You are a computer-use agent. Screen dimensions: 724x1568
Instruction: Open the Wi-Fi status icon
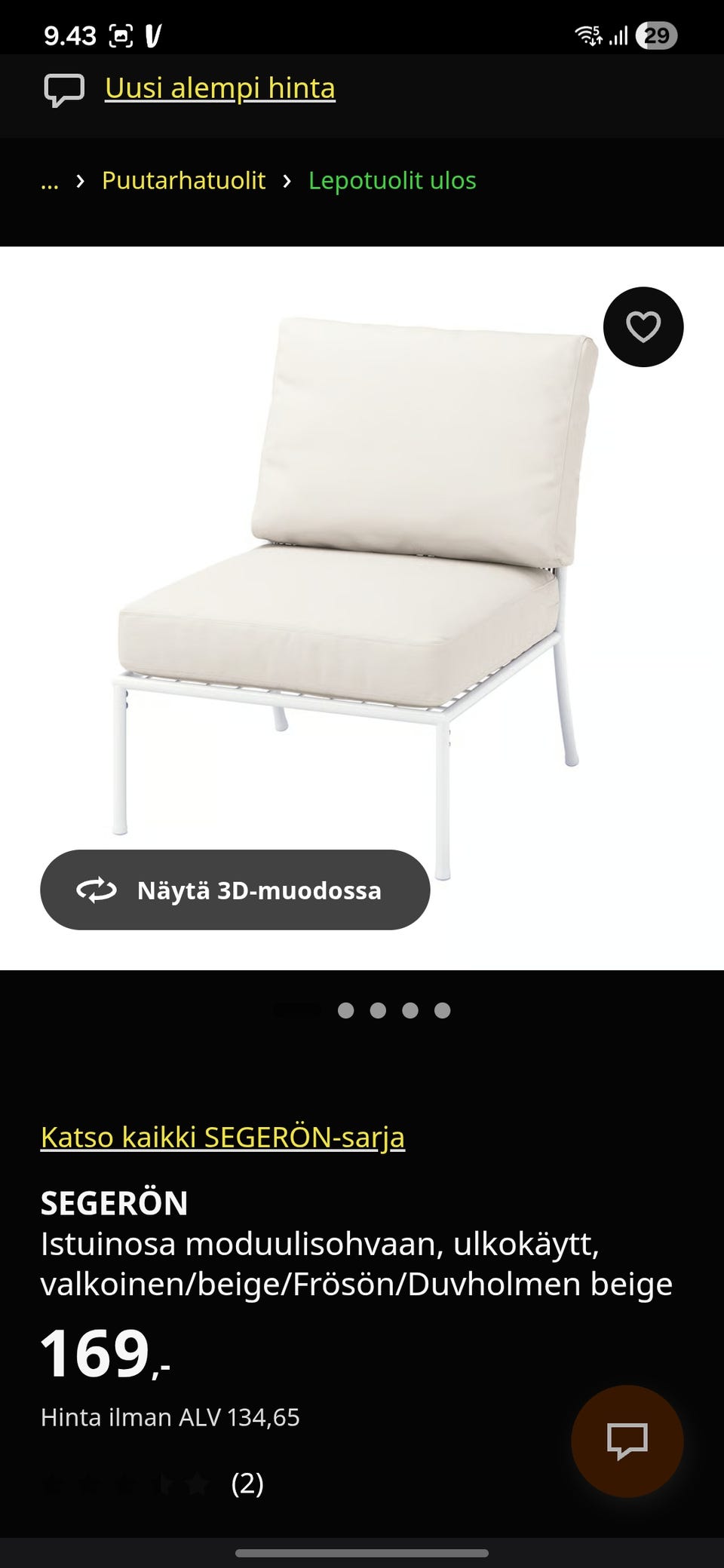(x=588, y=34)
